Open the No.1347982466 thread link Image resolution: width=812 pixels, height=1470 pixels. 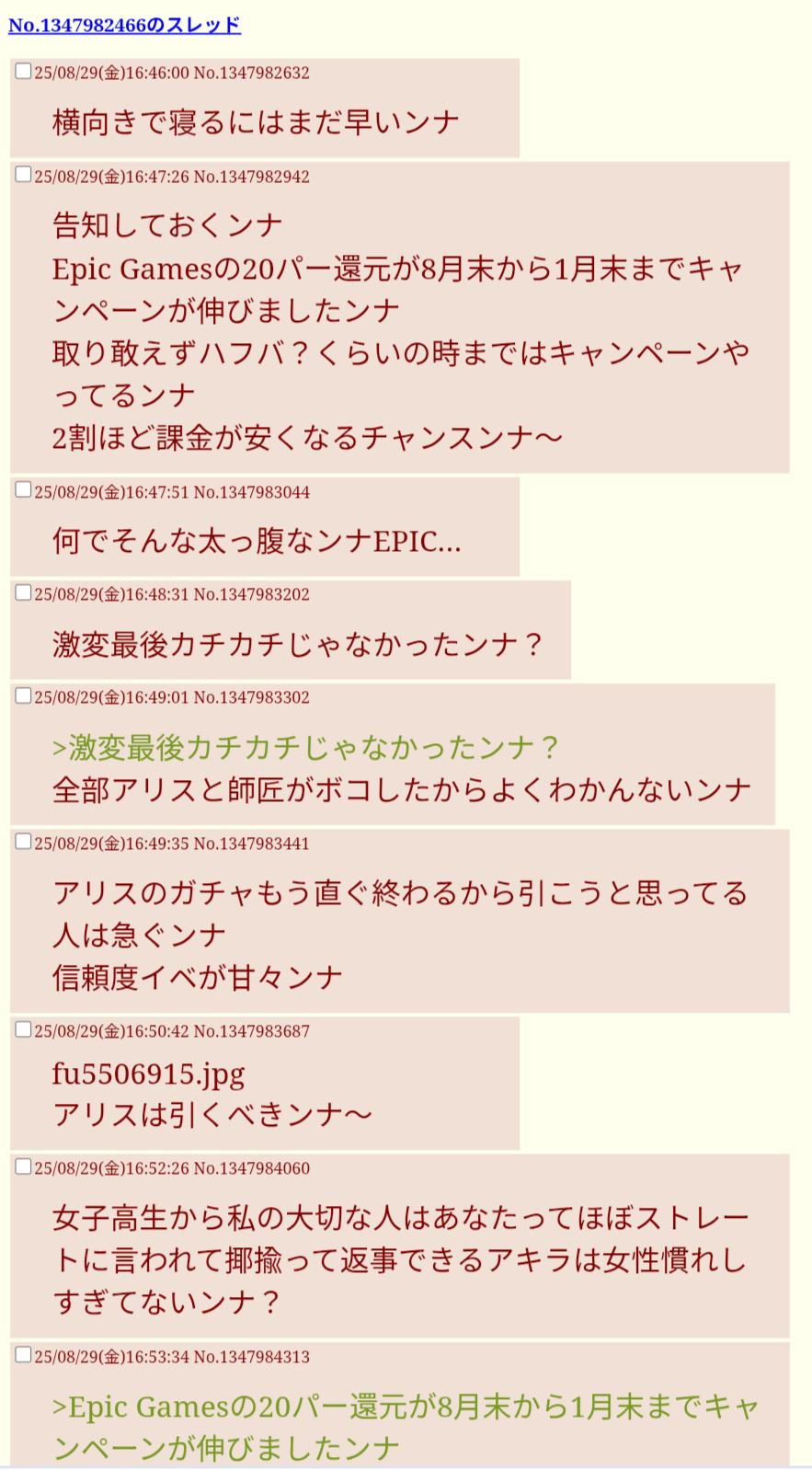click(124, 25)
